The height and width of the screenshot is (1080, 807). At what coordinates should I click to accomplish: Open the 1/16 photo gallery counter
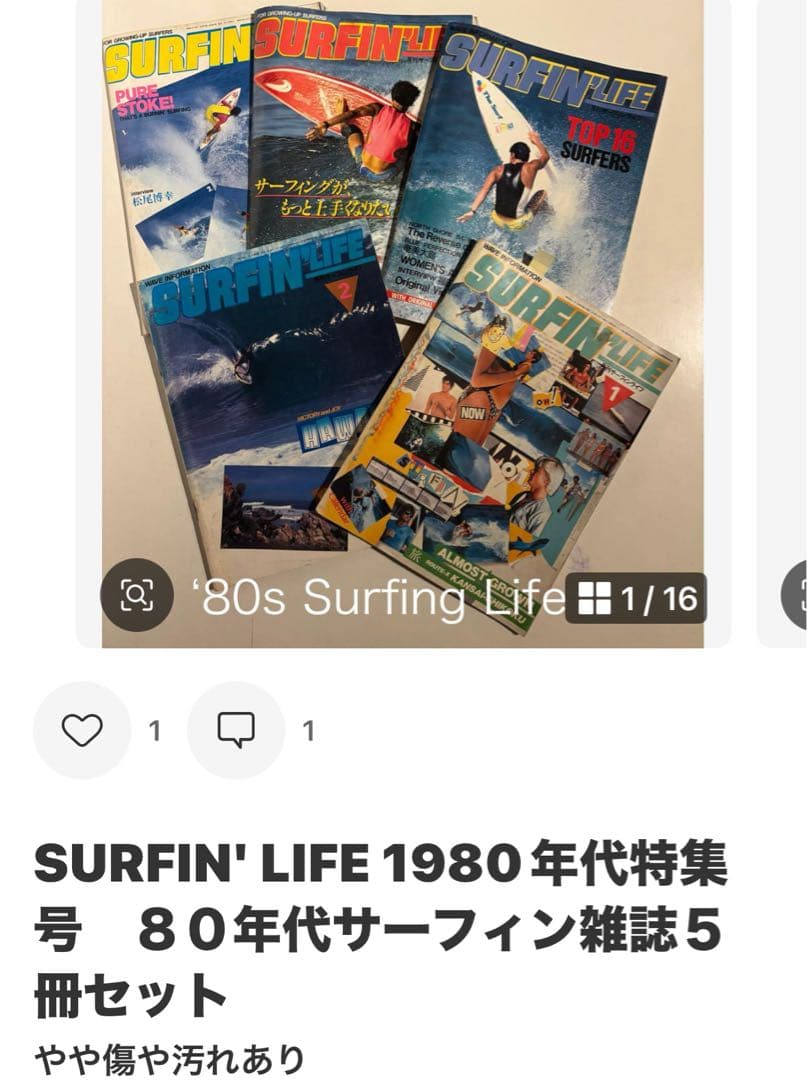[636, 598]
